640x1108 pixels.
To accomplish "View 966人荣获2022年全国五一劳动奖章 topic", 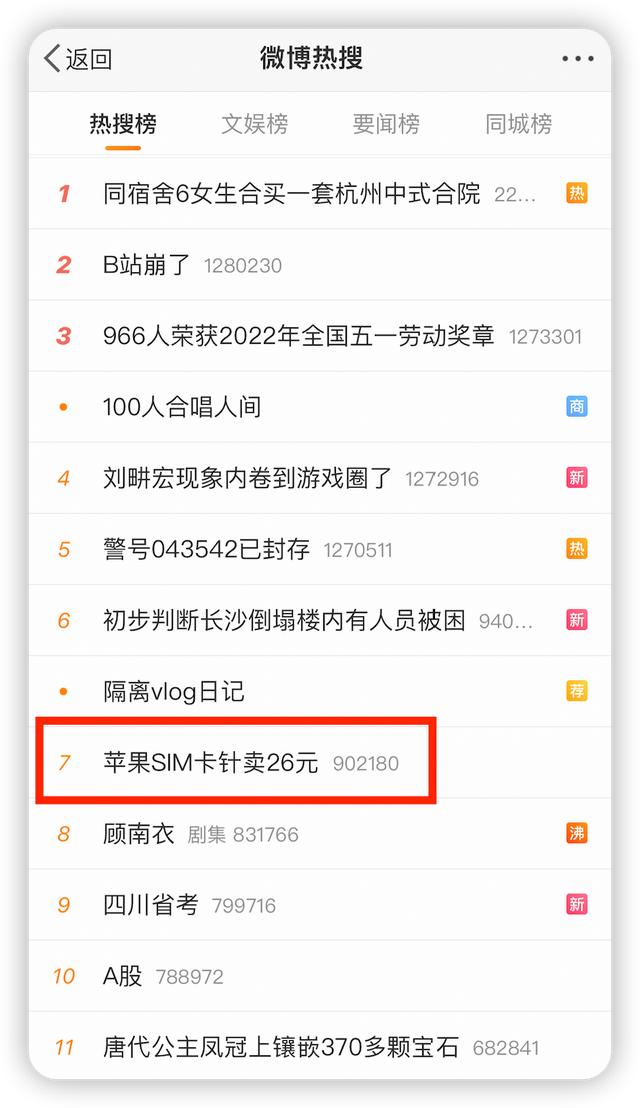I will pyautogui.click(x=320, y=336).
